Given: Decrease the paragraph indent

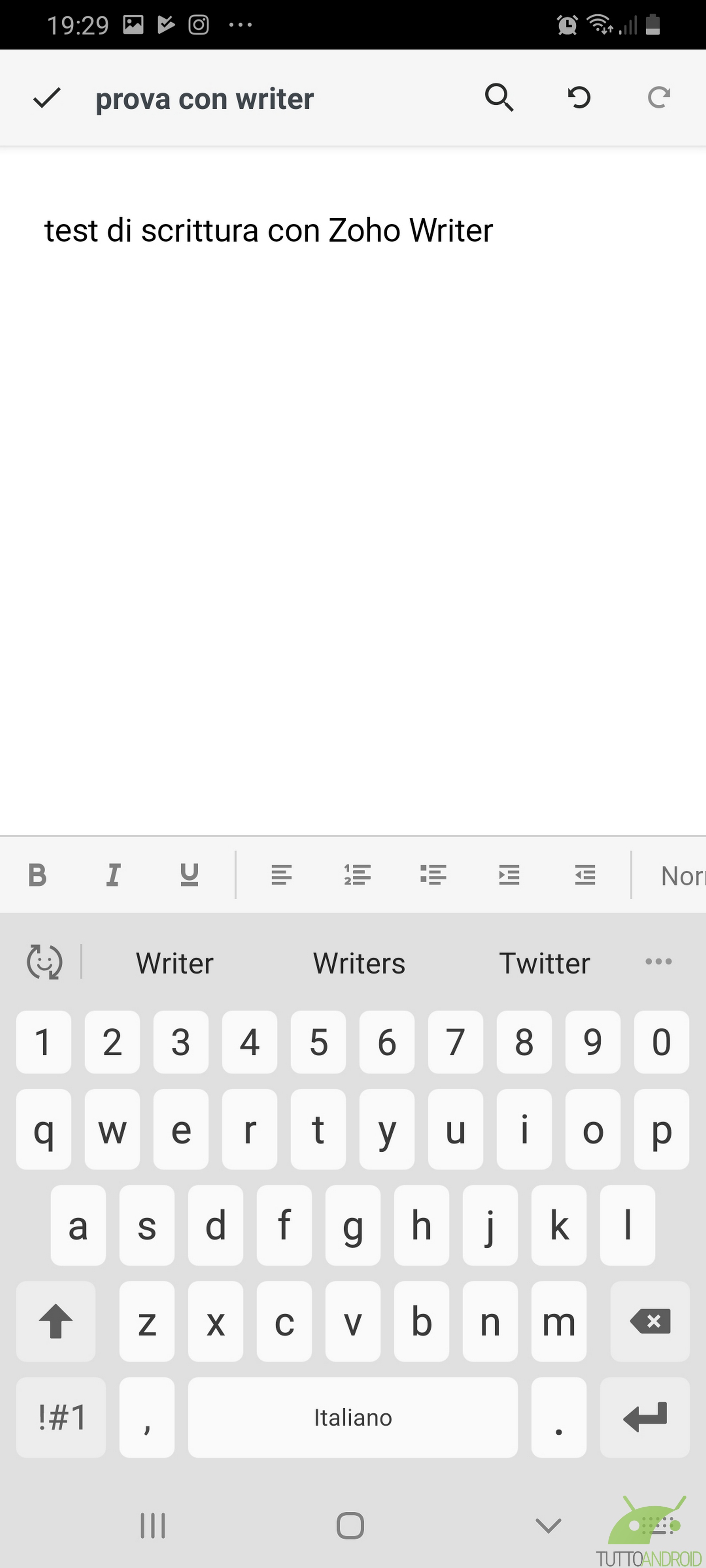Looking at the screenshot, I should [585, 875].
